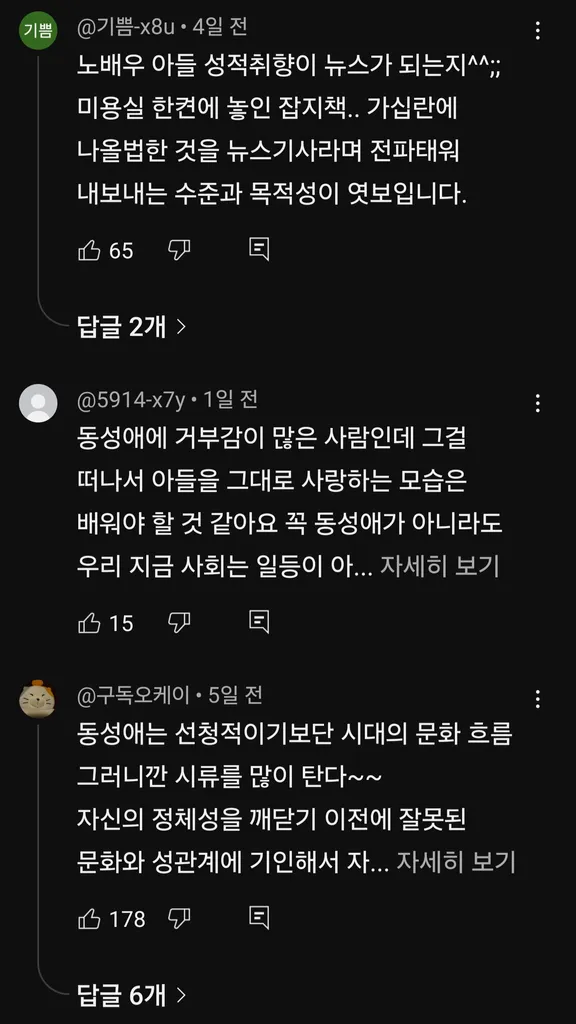The width and height of the screenshot is (576, 1024).
Task: Open overflow menu for @구독오케이's comment
Action: [537, 699]
